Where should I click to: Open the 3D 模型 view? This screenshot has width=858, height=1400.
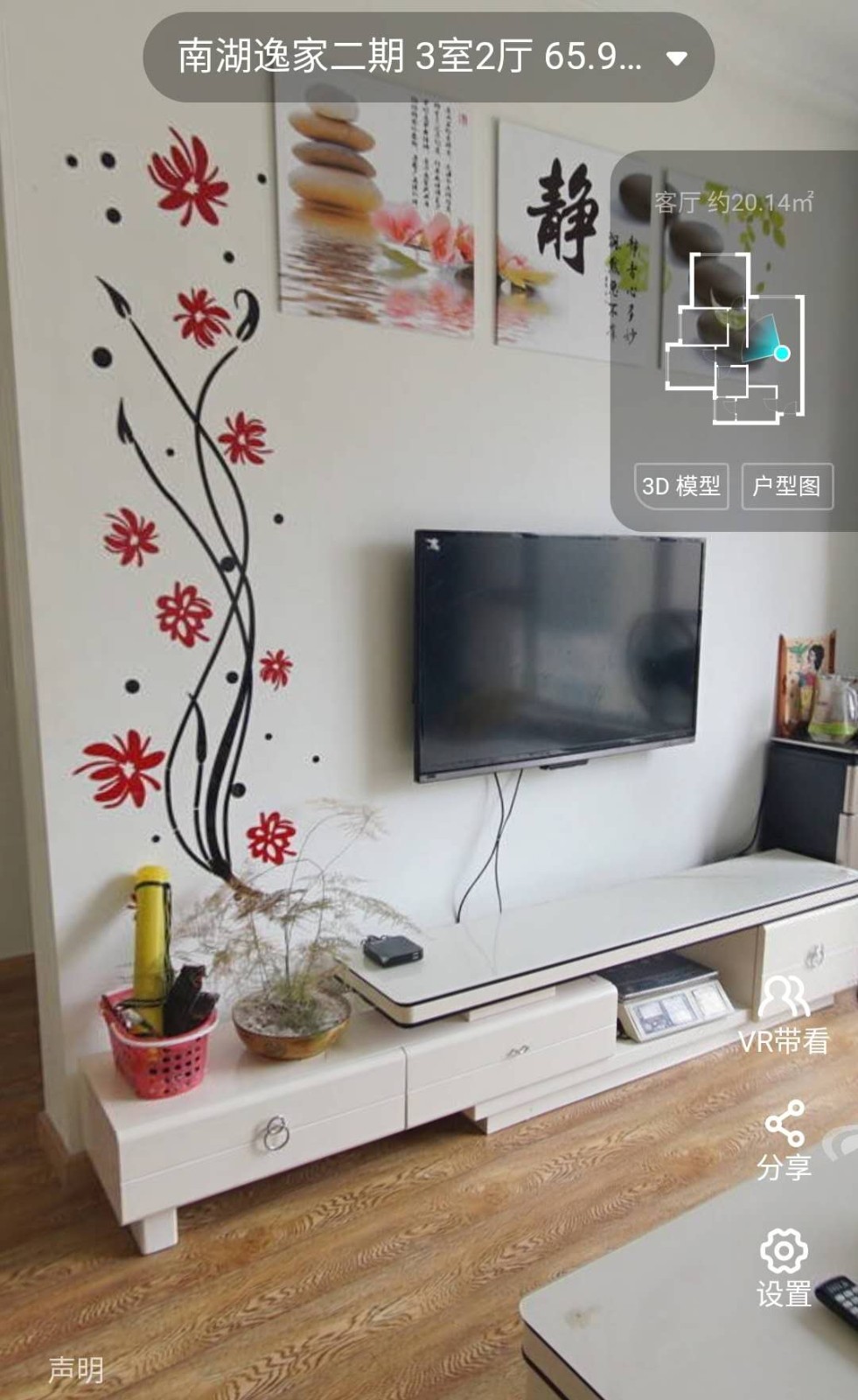(680, 486)
